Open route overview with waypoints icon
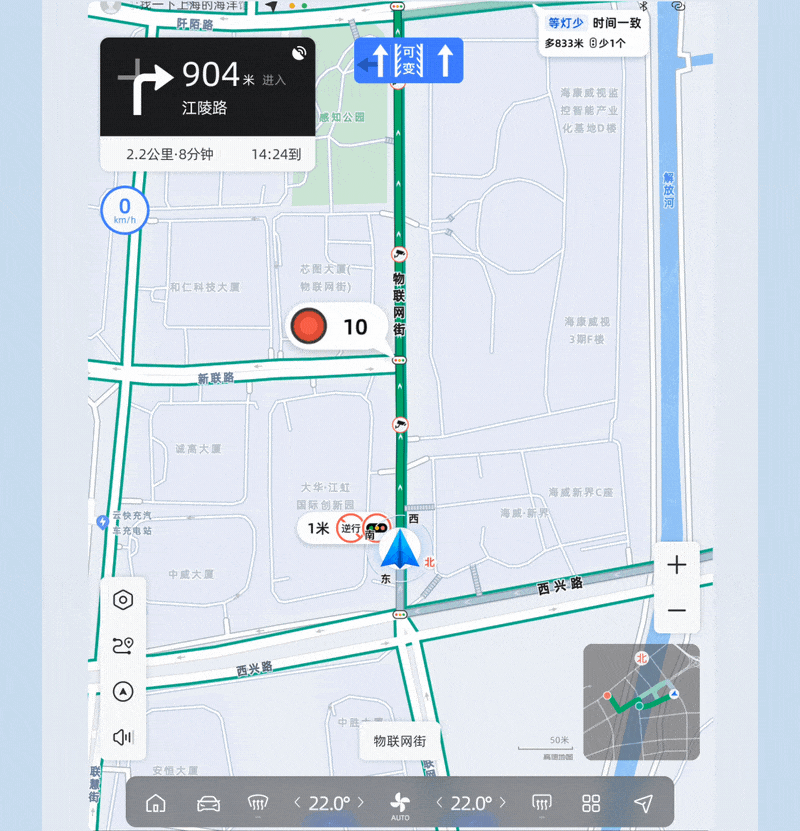 point(123,646)
